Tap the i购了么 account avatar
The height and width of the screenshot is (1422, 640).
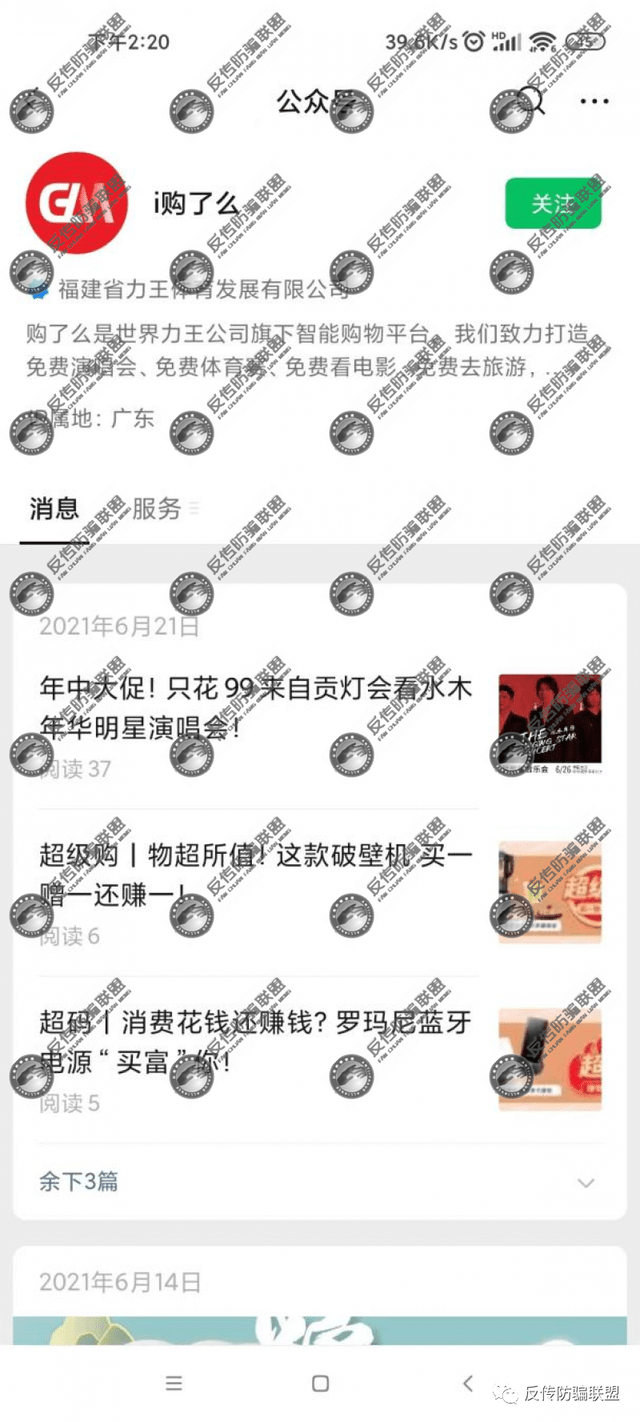pos(76,203)
